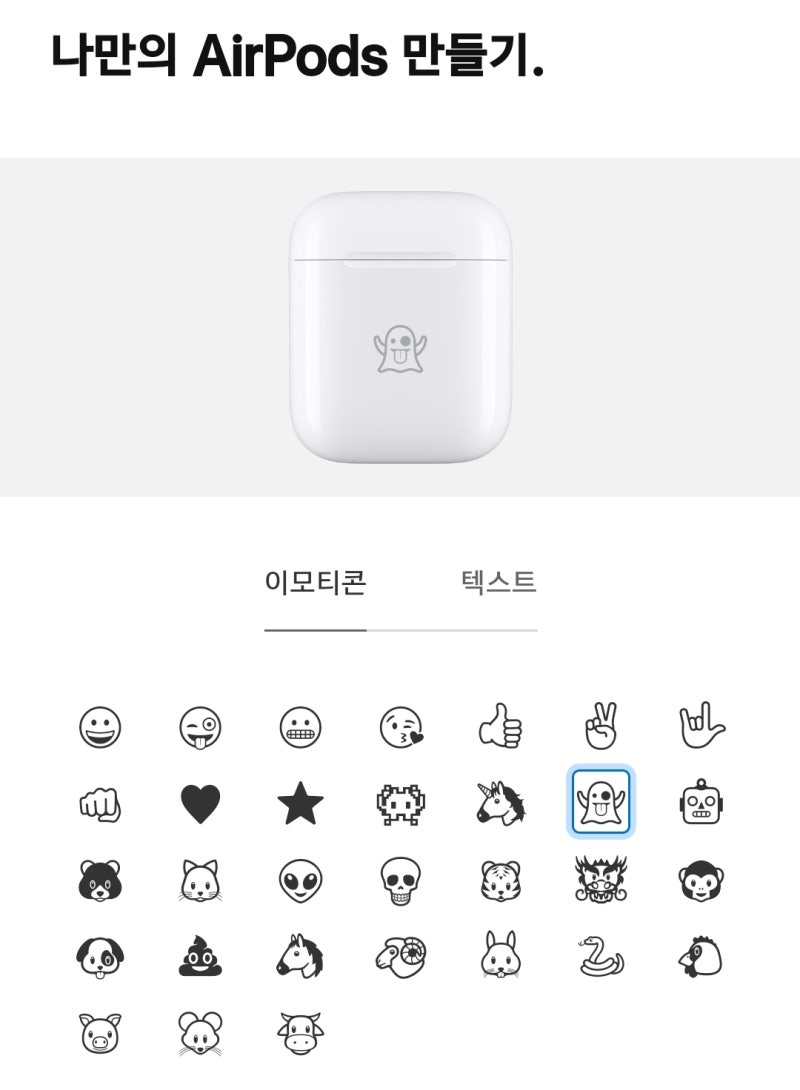The height and width of the screenshot is (1090, 800).
Task: Choose the dragon face emoji
Action: [x=599, y=881]
